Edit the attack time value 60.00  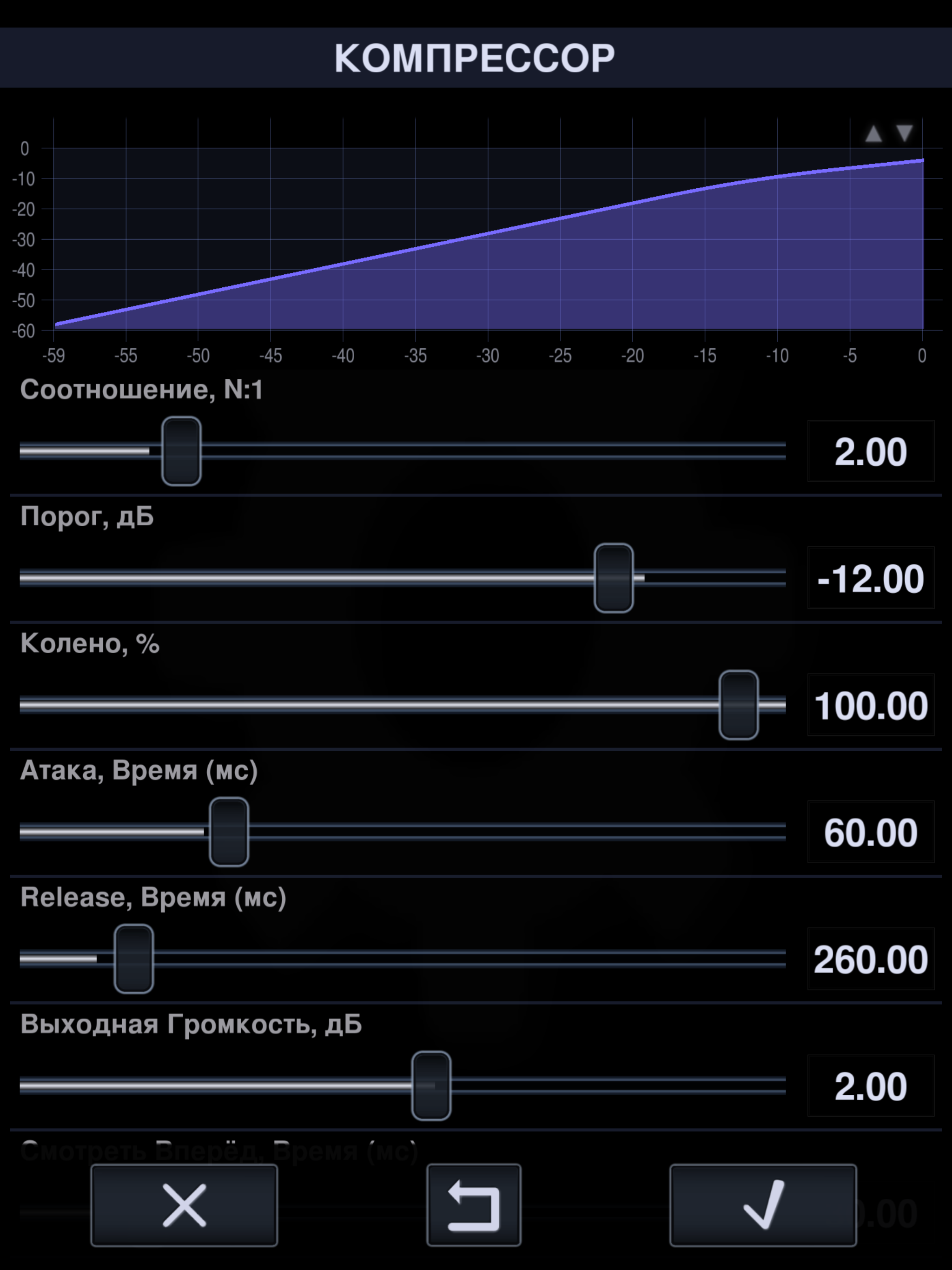871,832
